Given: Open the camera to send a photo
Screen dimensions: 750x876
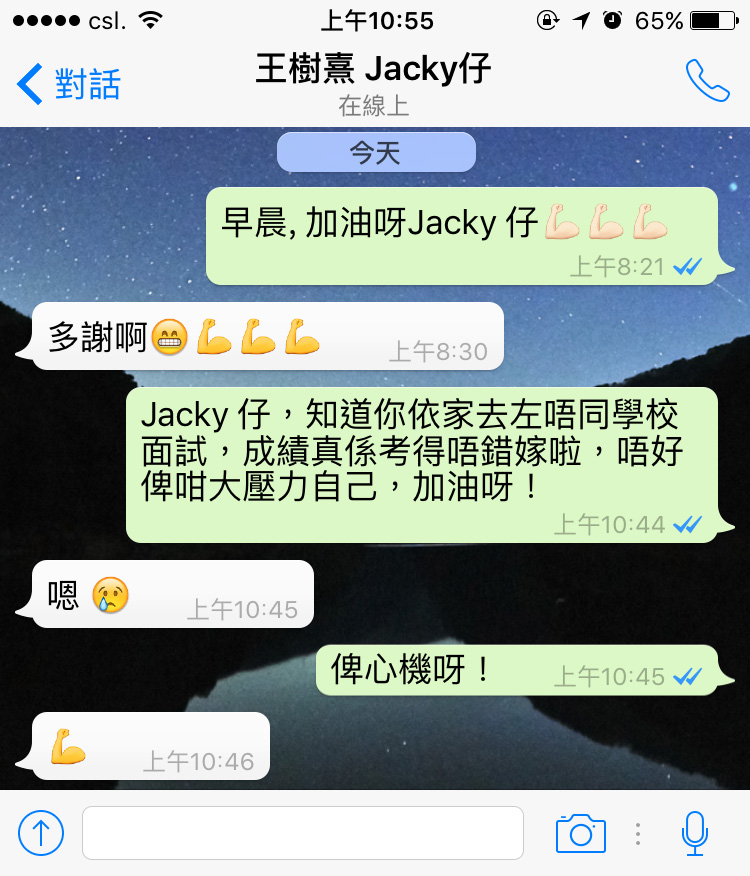Looking at the screenshot, I should [x=581, y=832].
